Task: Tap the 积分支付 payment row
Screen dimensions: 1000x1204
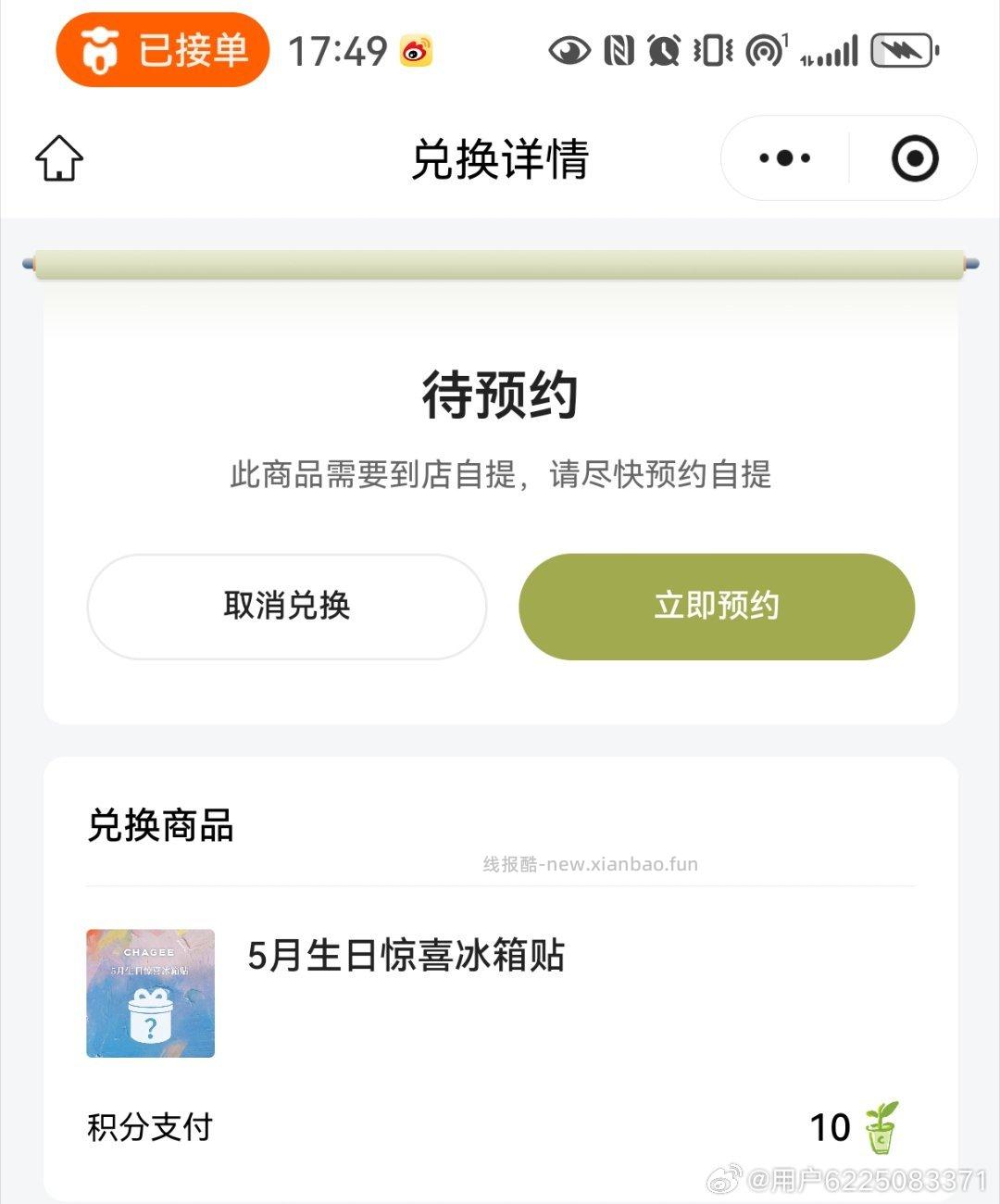Action: pyautogui.click(x=148, y=1127)
